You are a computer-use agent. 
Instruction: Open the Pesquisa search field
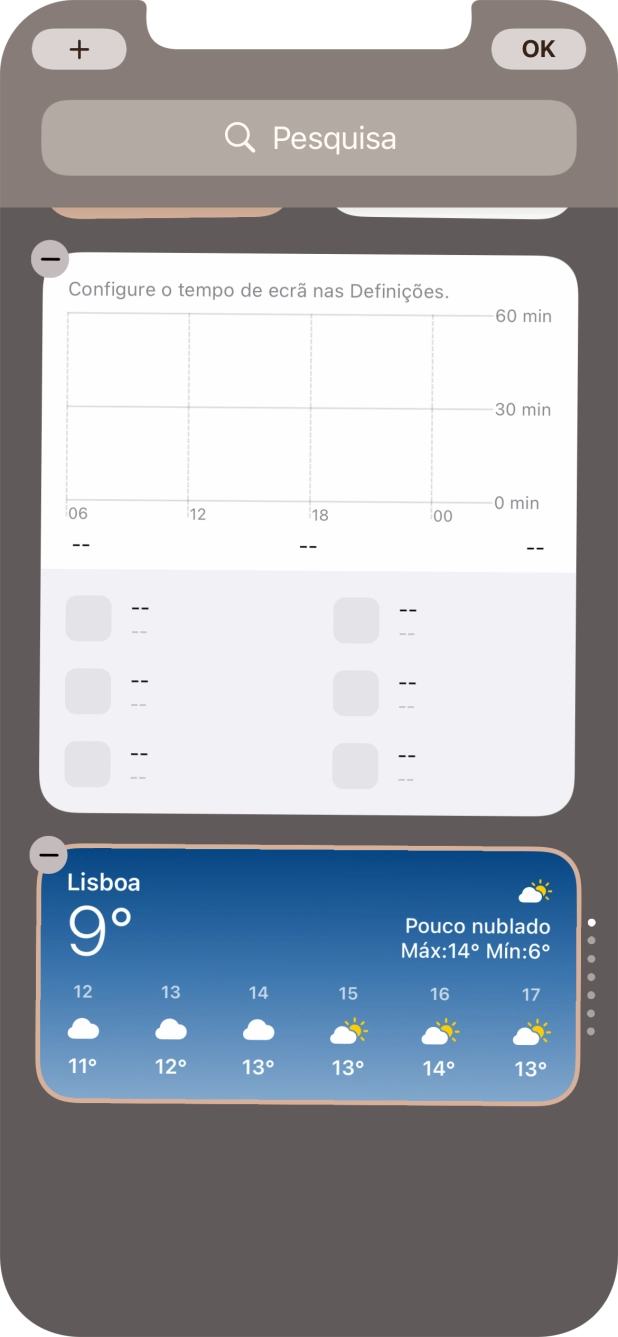309,137
